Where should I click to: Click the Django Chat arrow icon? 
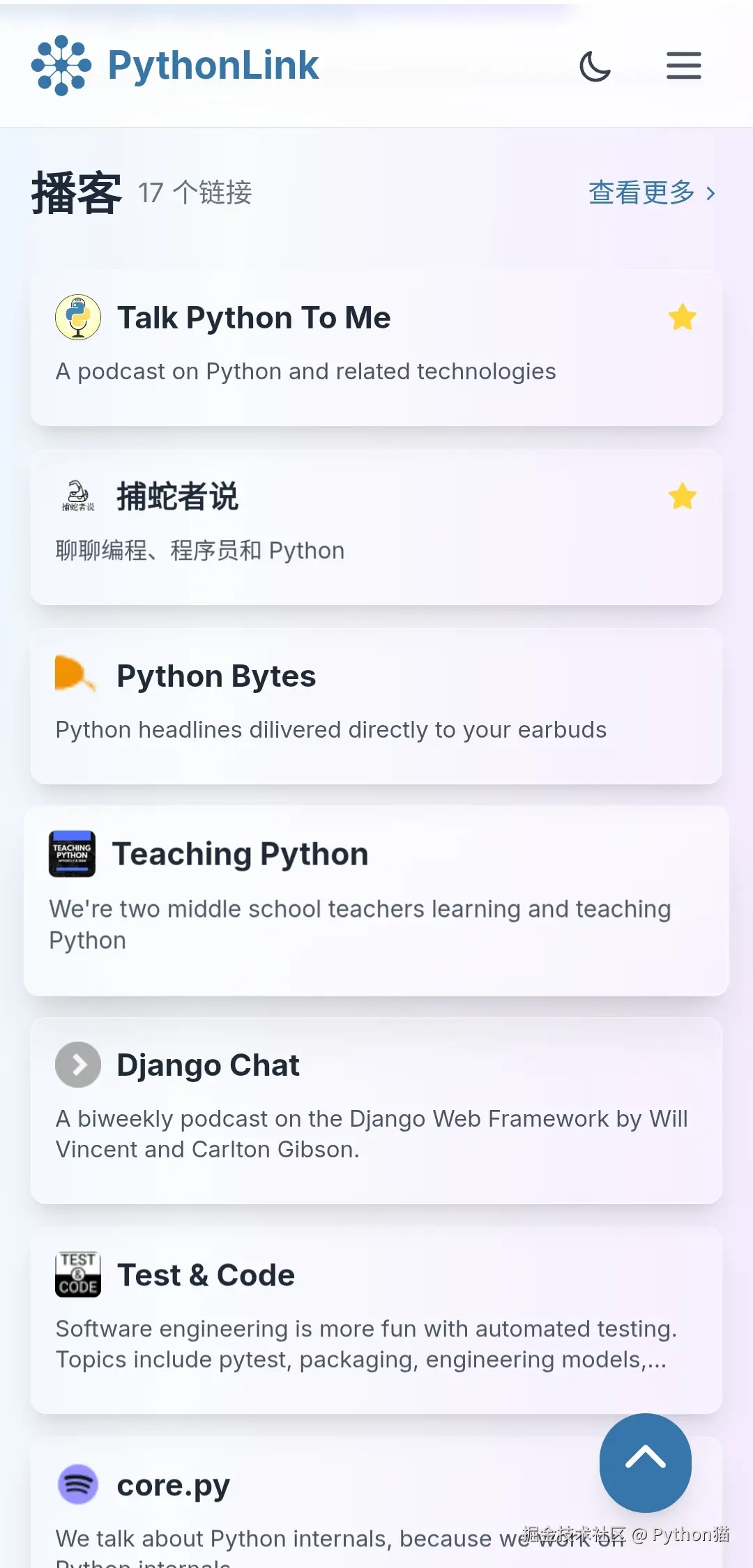point(77,1065)
